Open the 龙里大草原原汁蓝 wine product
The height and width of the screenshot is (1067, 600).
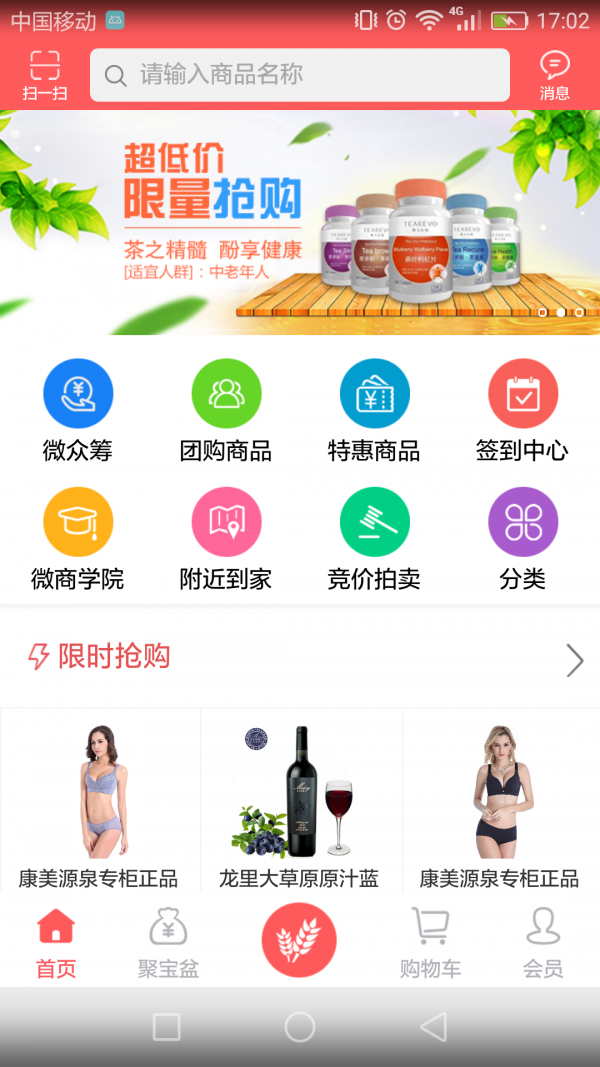pos(300,800)
